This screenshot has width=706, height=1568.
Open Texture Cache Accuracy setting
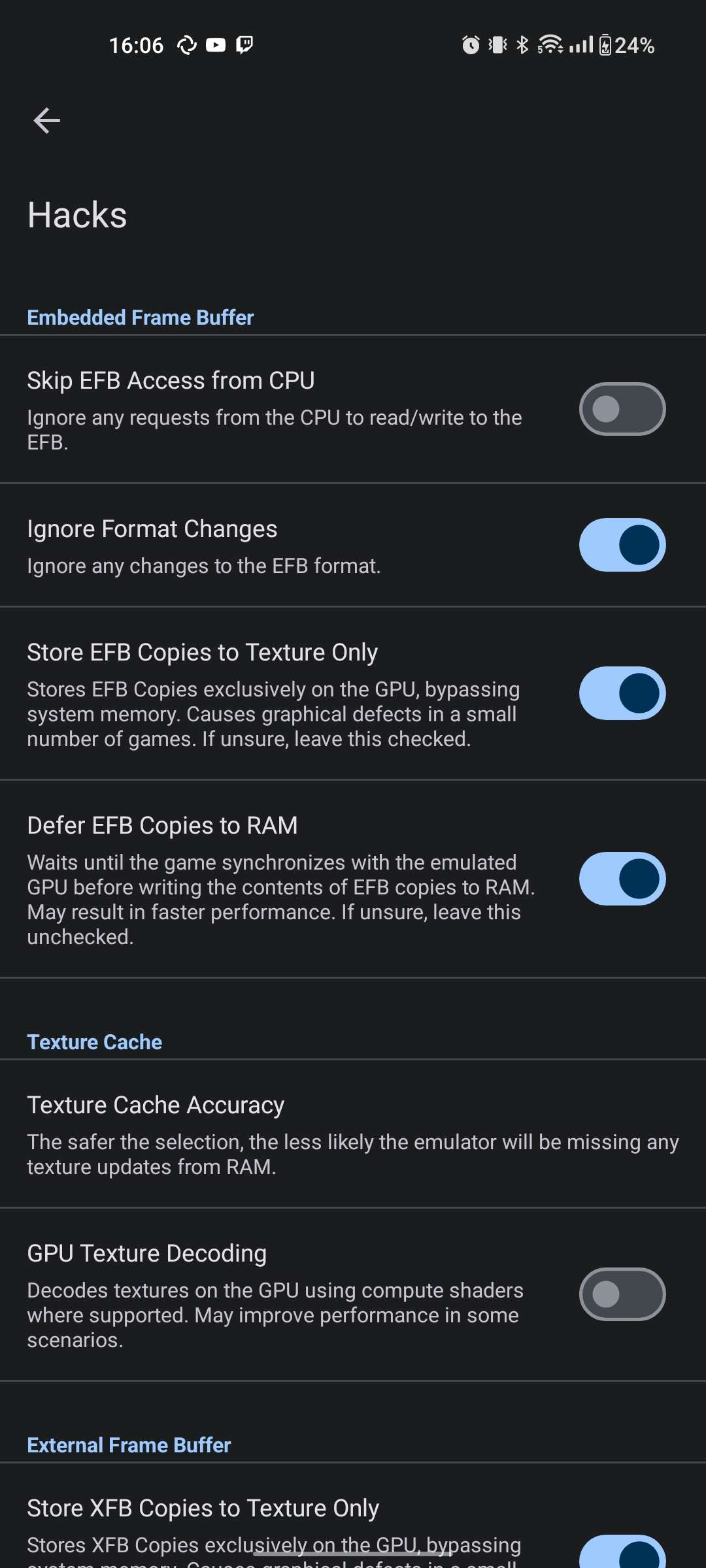click(353, 1134)
